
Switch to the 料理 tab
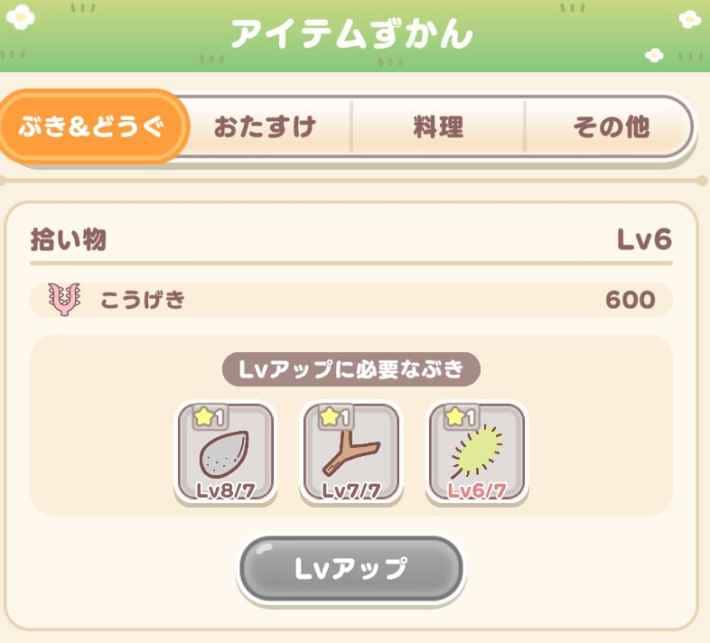coord(438,128)
